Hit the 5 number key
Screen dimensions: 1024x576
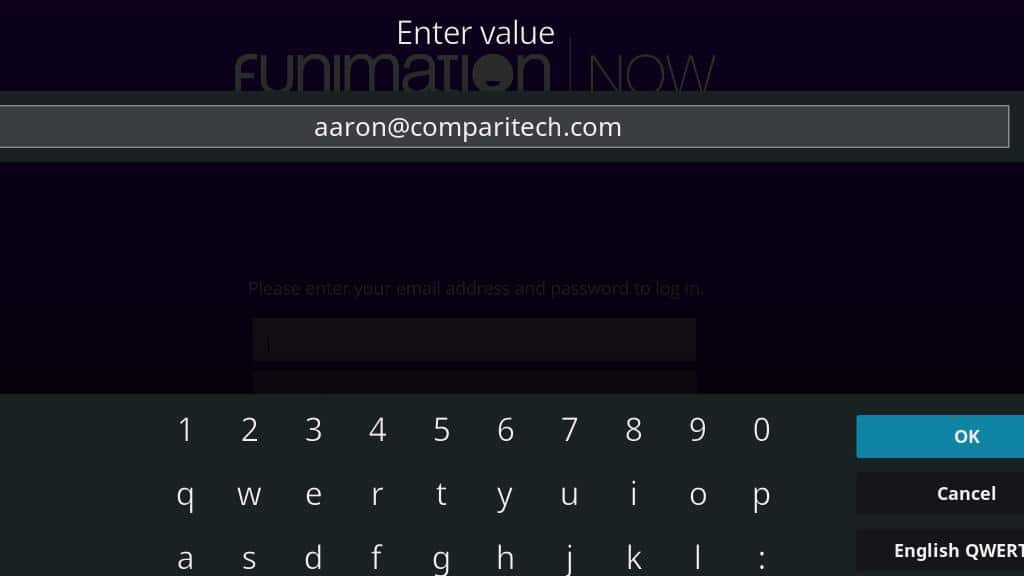441,430
